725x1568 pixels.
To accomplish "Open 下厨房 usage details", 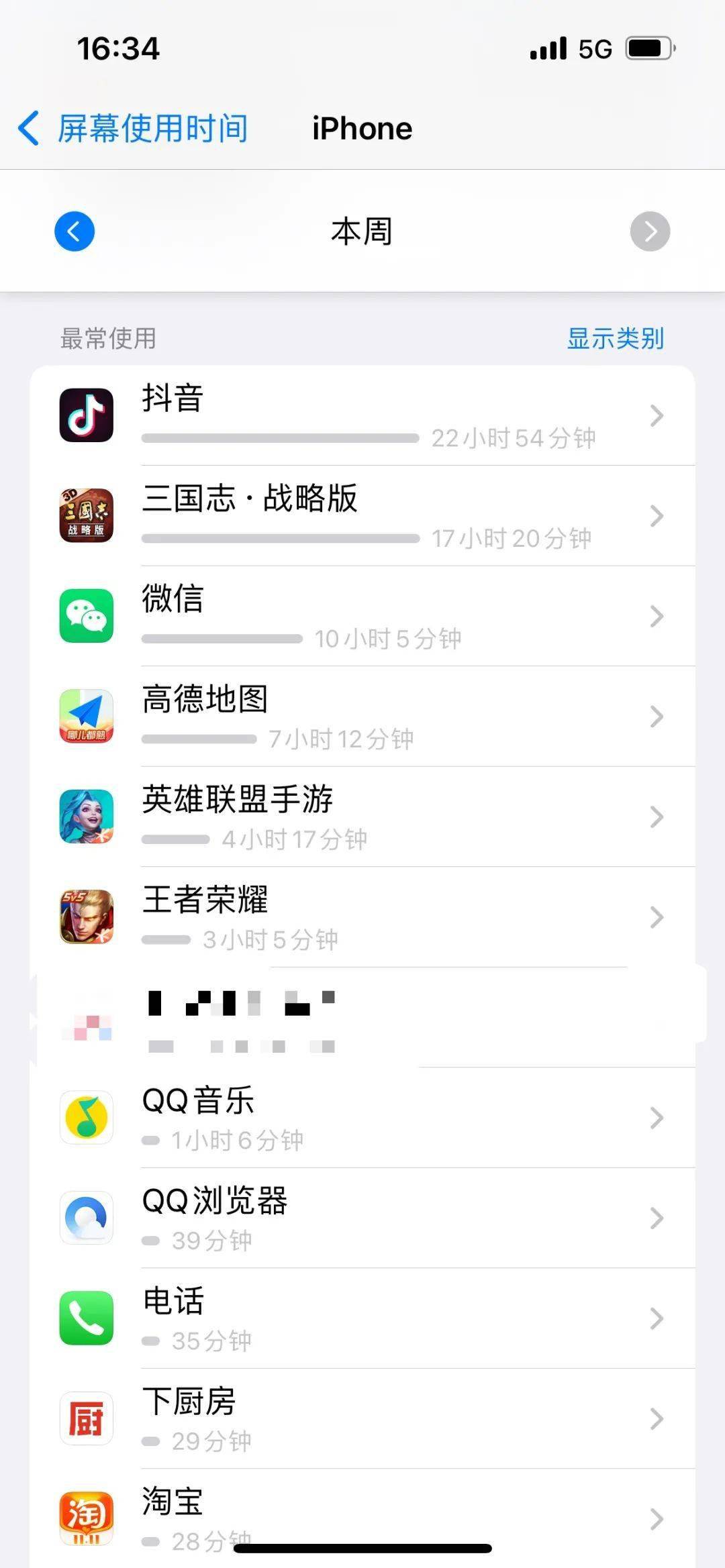I will [x=362, y=1418].
